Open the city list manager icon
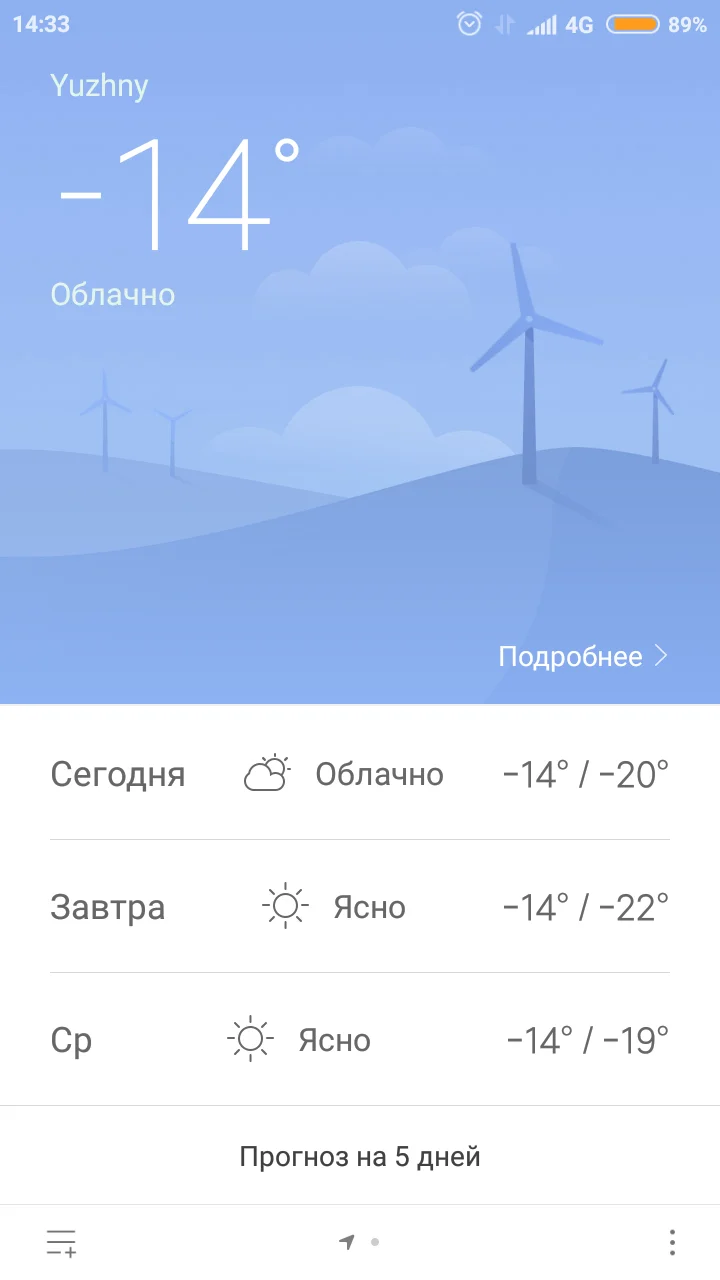 click(x=63, y=1240)
